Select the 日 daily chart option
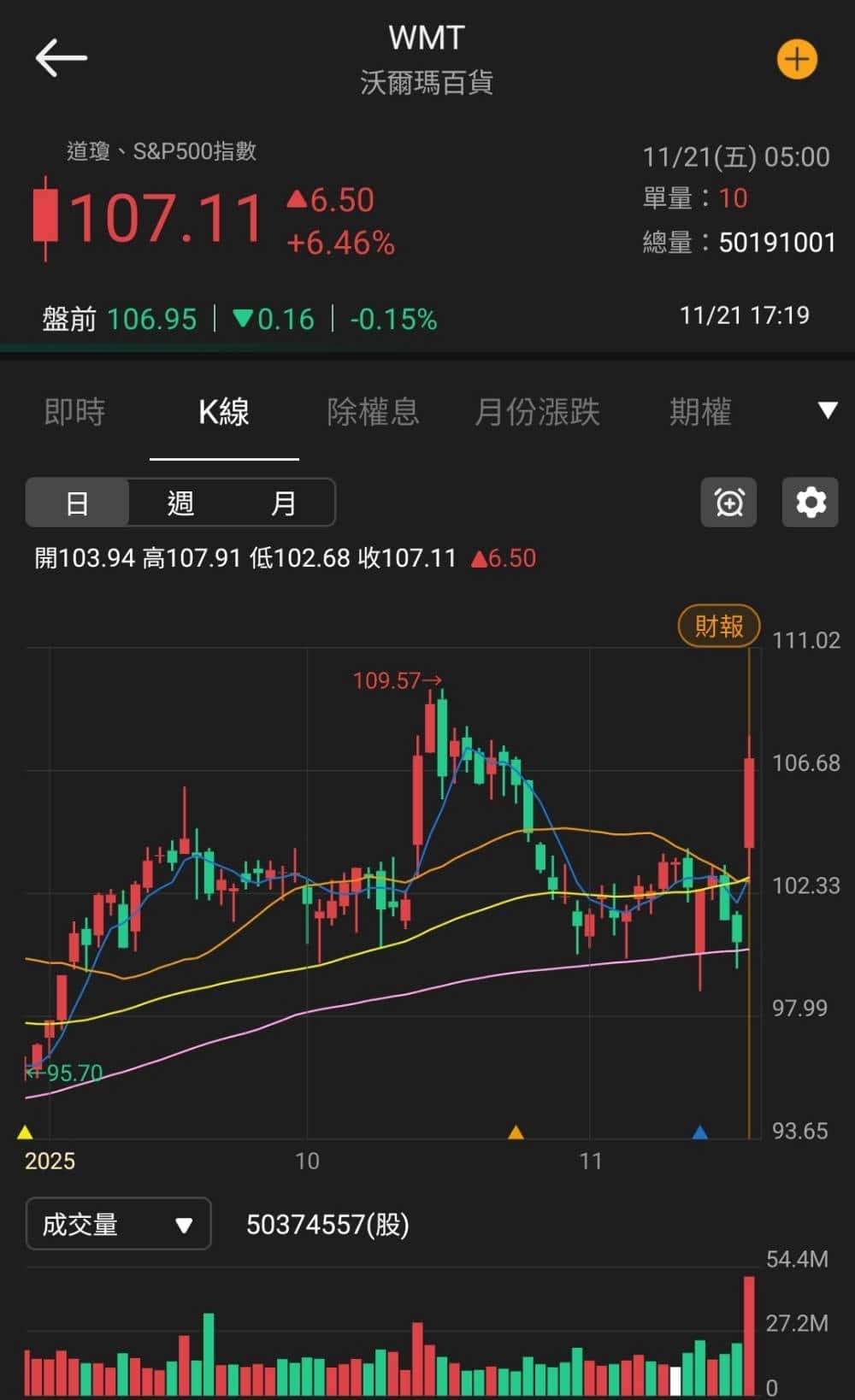The height and width of the screenshot is (1400, 855). 77,503
